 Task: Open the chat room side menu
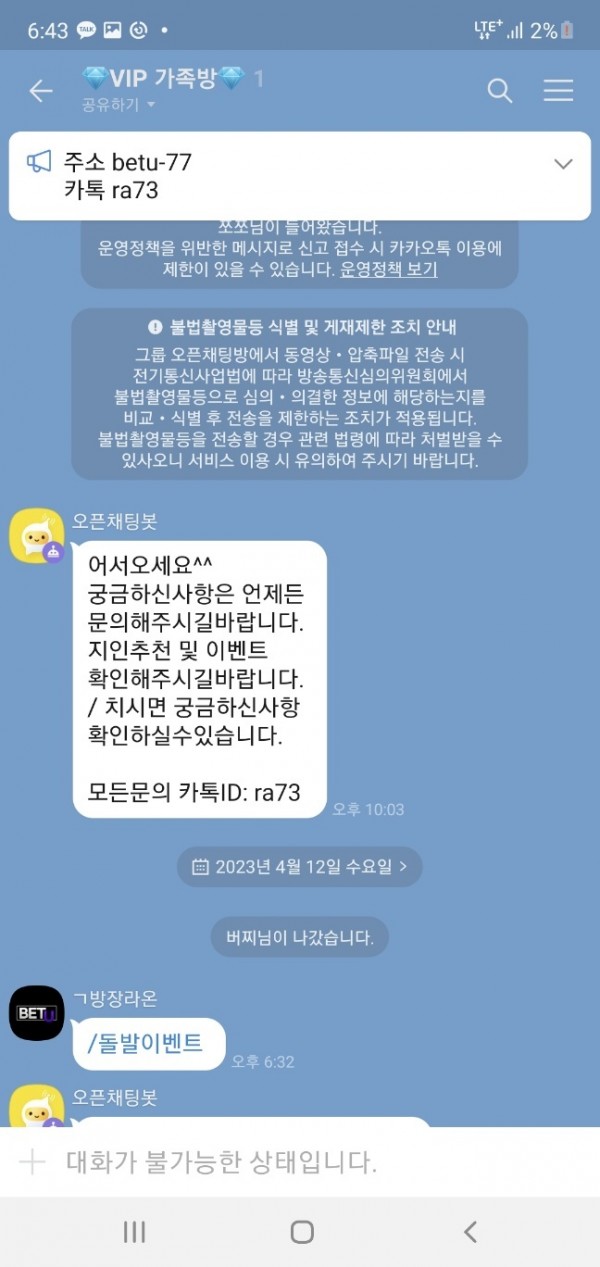coord(558,91)
